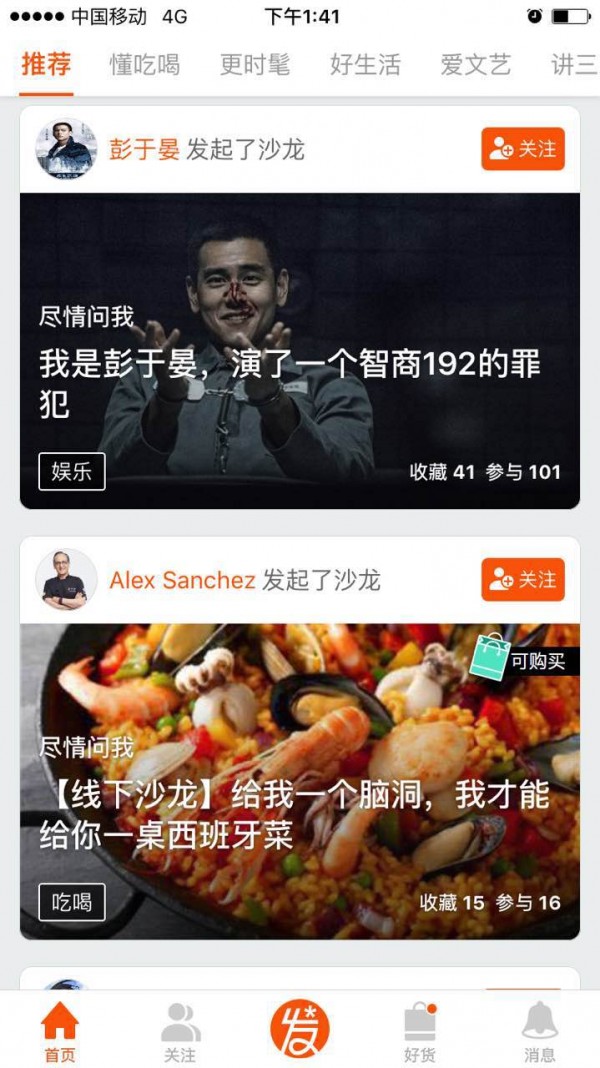
Task: Open the 消息 messages tab
Action: pyautogui.click(x=540, y=1031)
